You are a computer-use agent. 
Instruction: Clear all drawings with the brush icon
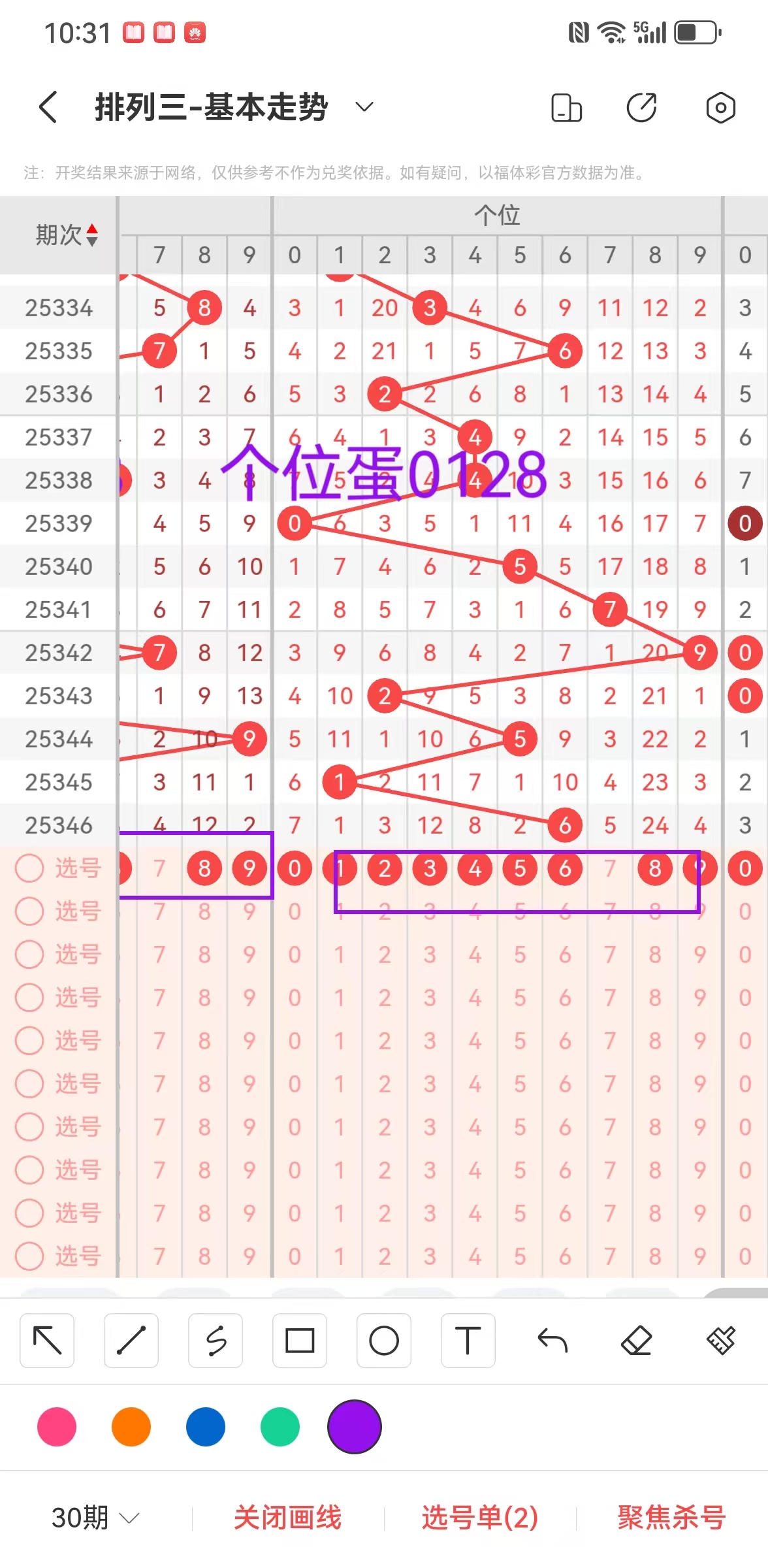pyautogui.click(x=721, y=1341)
